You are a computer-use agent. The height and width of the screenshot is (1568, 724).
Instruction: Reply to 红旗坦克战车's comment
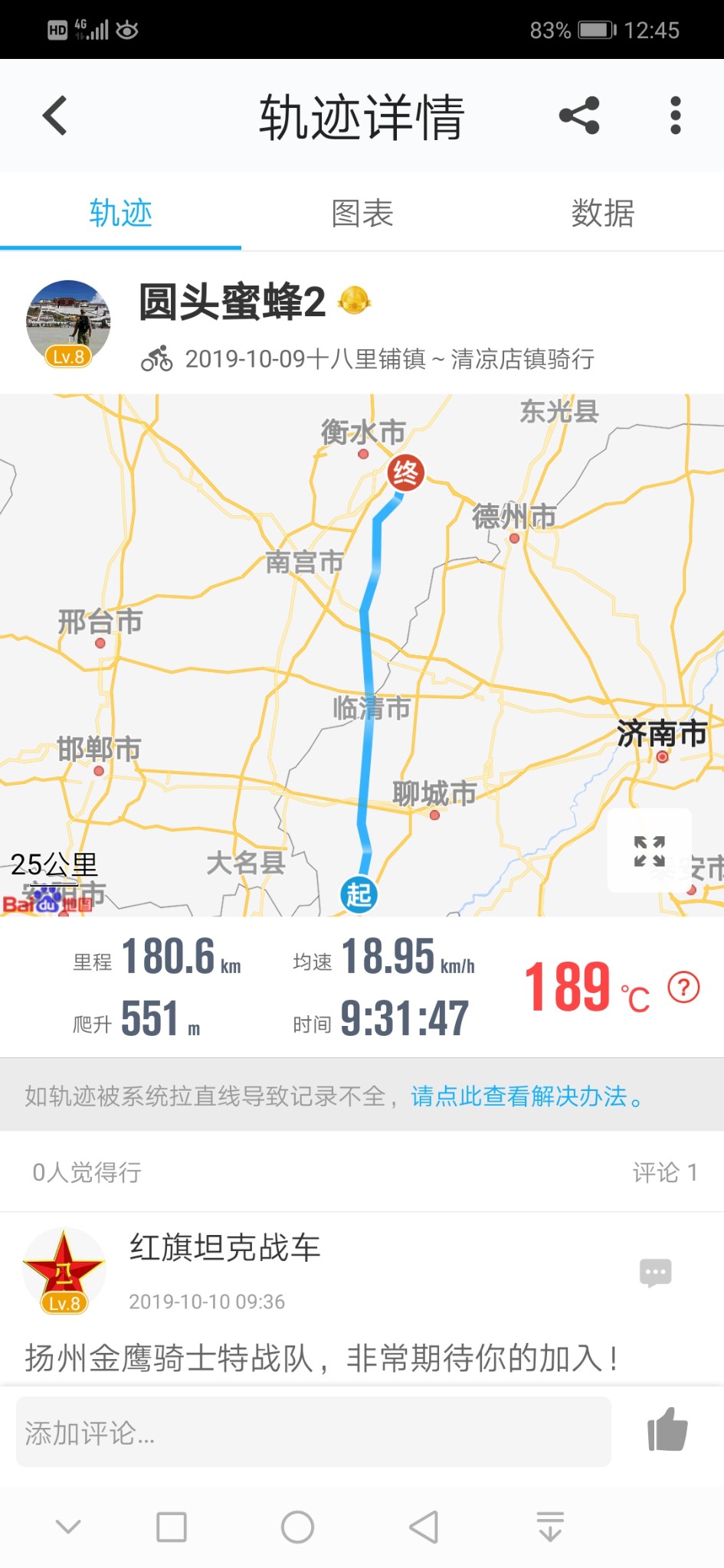[655, 1272]
